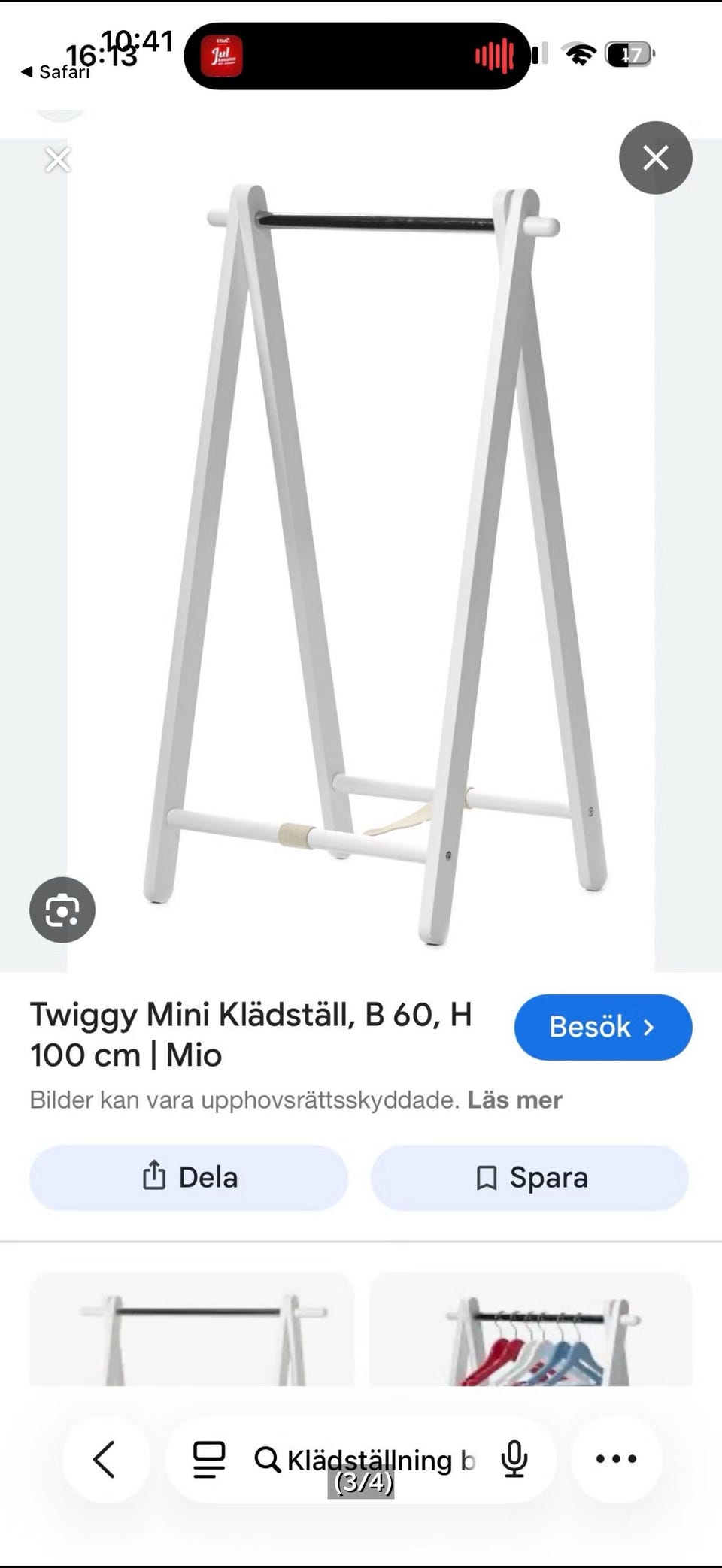Open the related white clothes rack thumbnail

(x=192, y=1329)
